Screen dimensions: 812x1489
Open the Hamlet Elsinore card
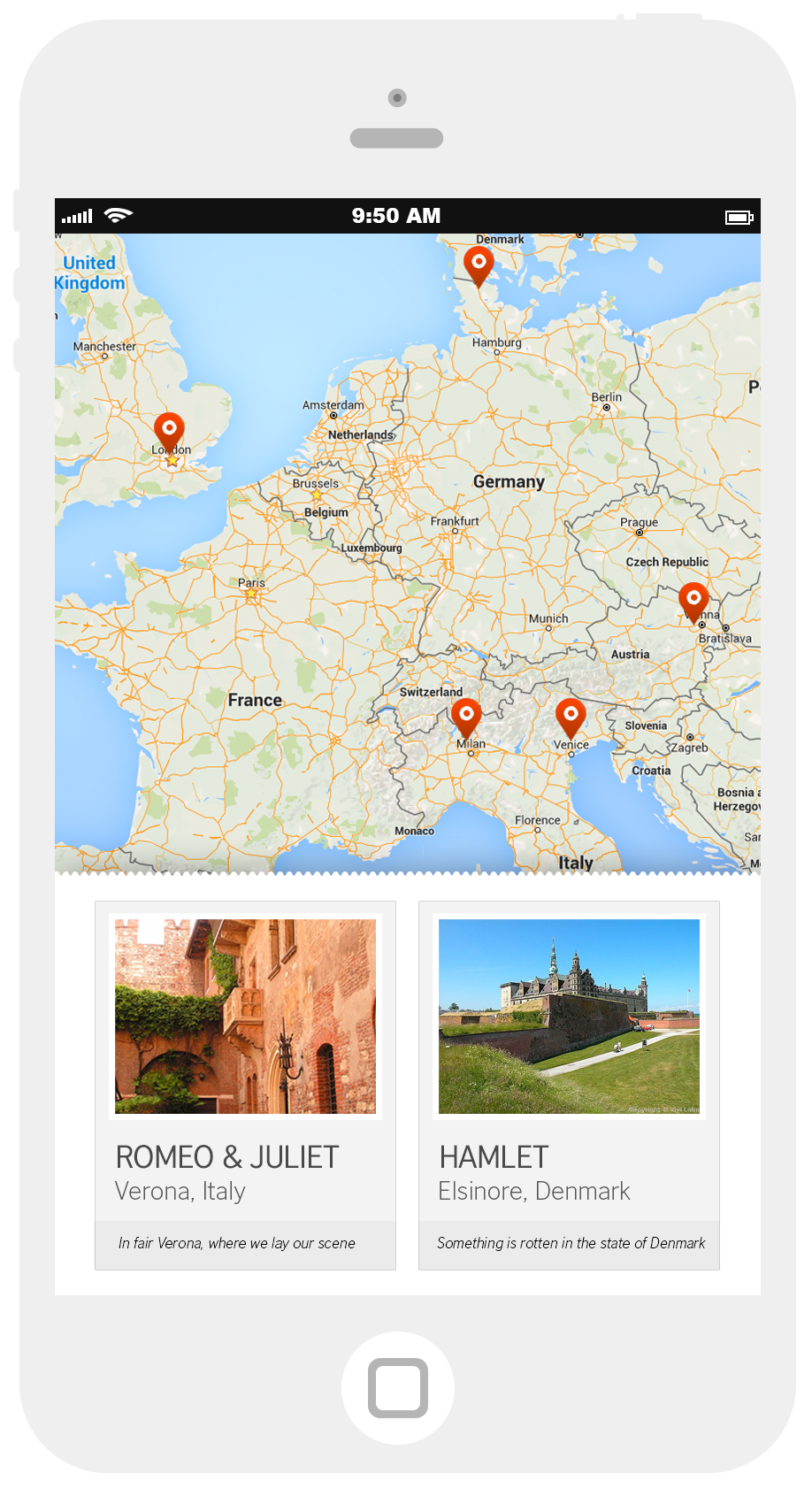[x=569, y=1086]
